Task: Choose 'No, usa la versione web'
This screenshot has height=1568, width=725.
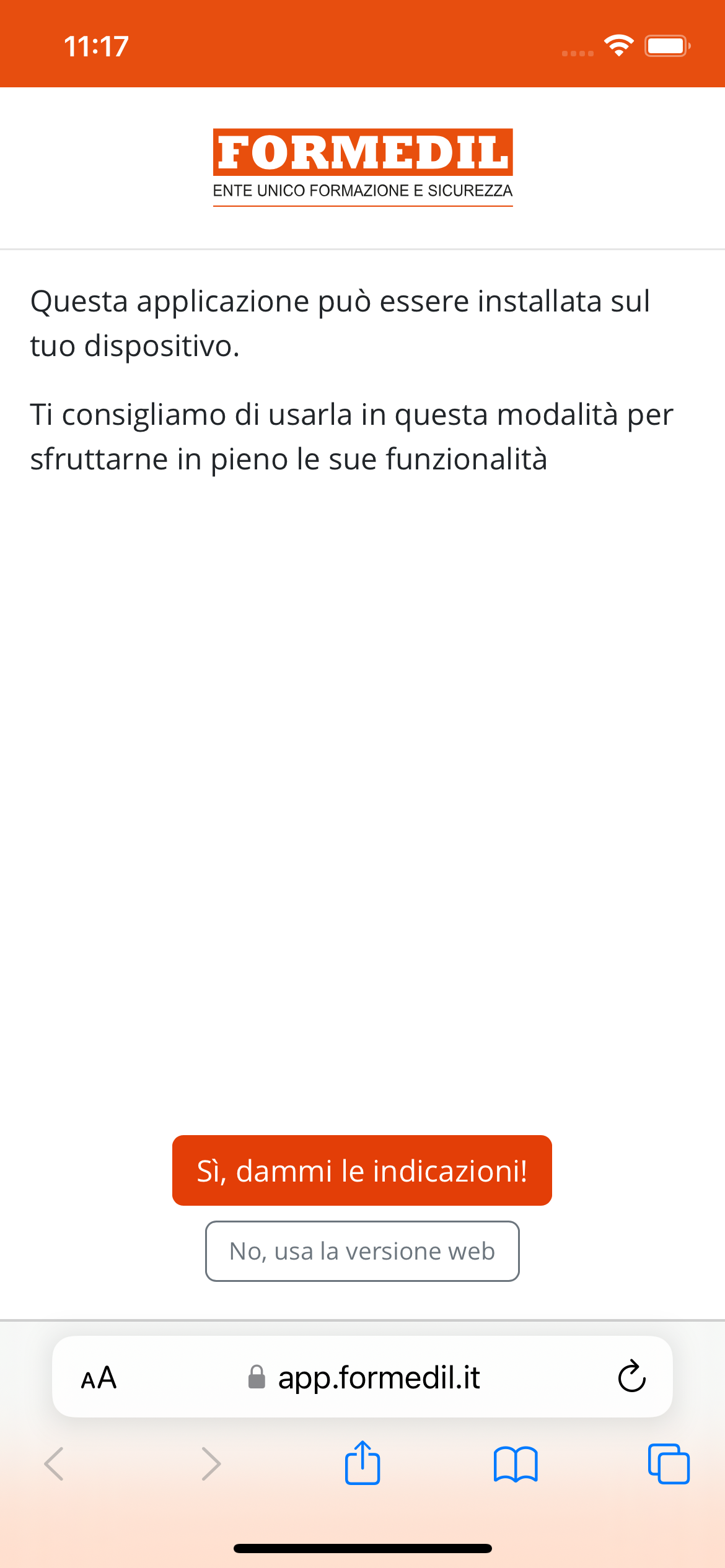Action: point(362,1251)
